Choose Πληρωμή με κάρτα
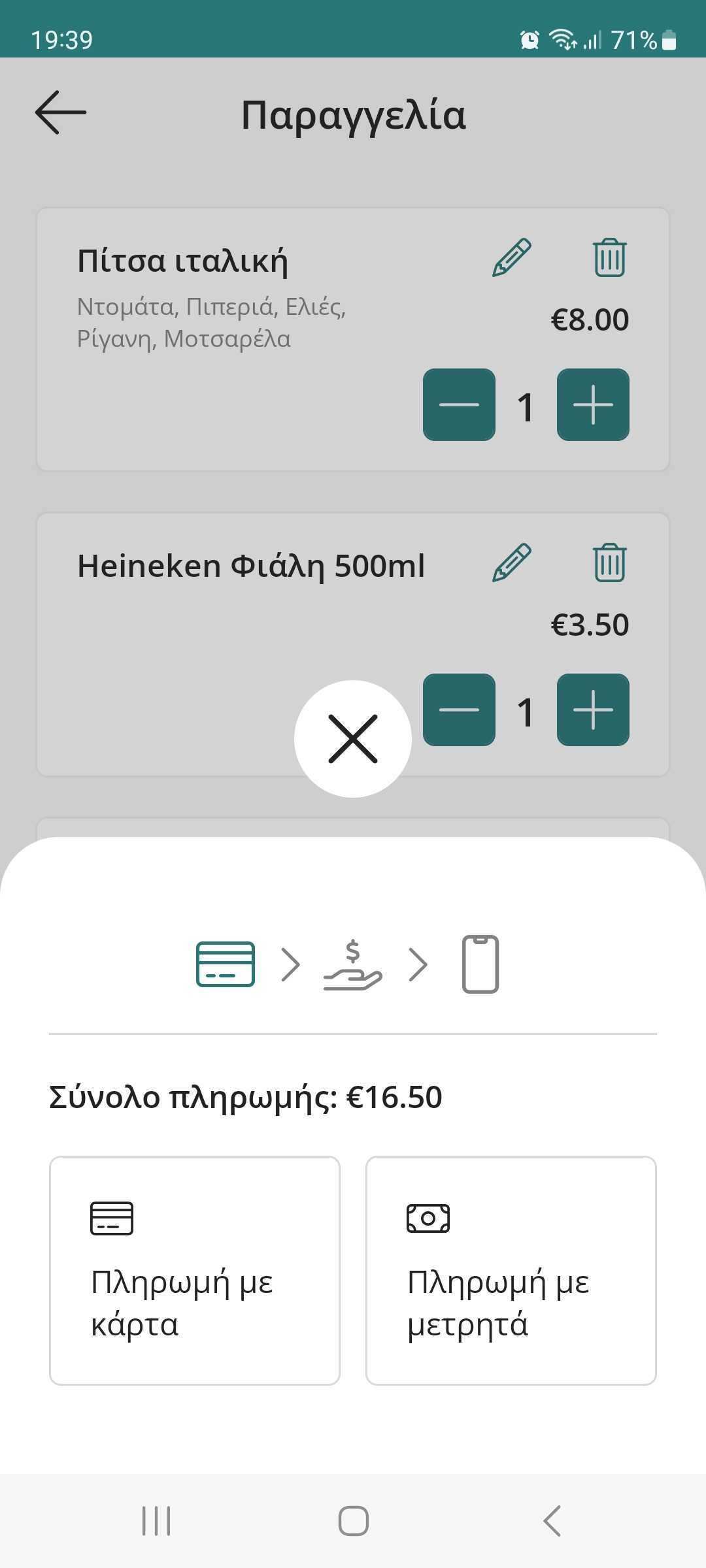This screenshot has height=1568, width=706. pos(195,1270)
